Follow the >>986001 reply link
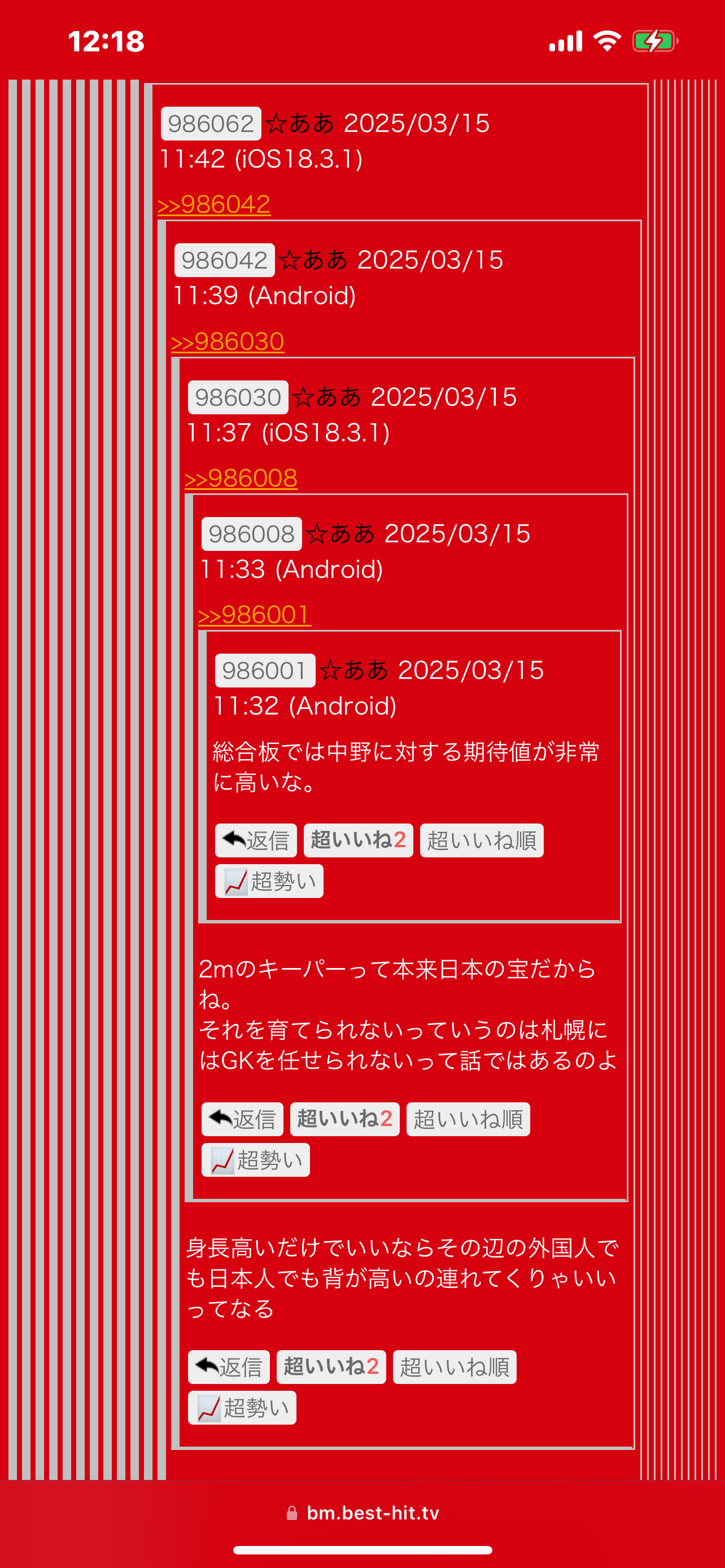Screen dimensions: 725x1568 (255, 615)
